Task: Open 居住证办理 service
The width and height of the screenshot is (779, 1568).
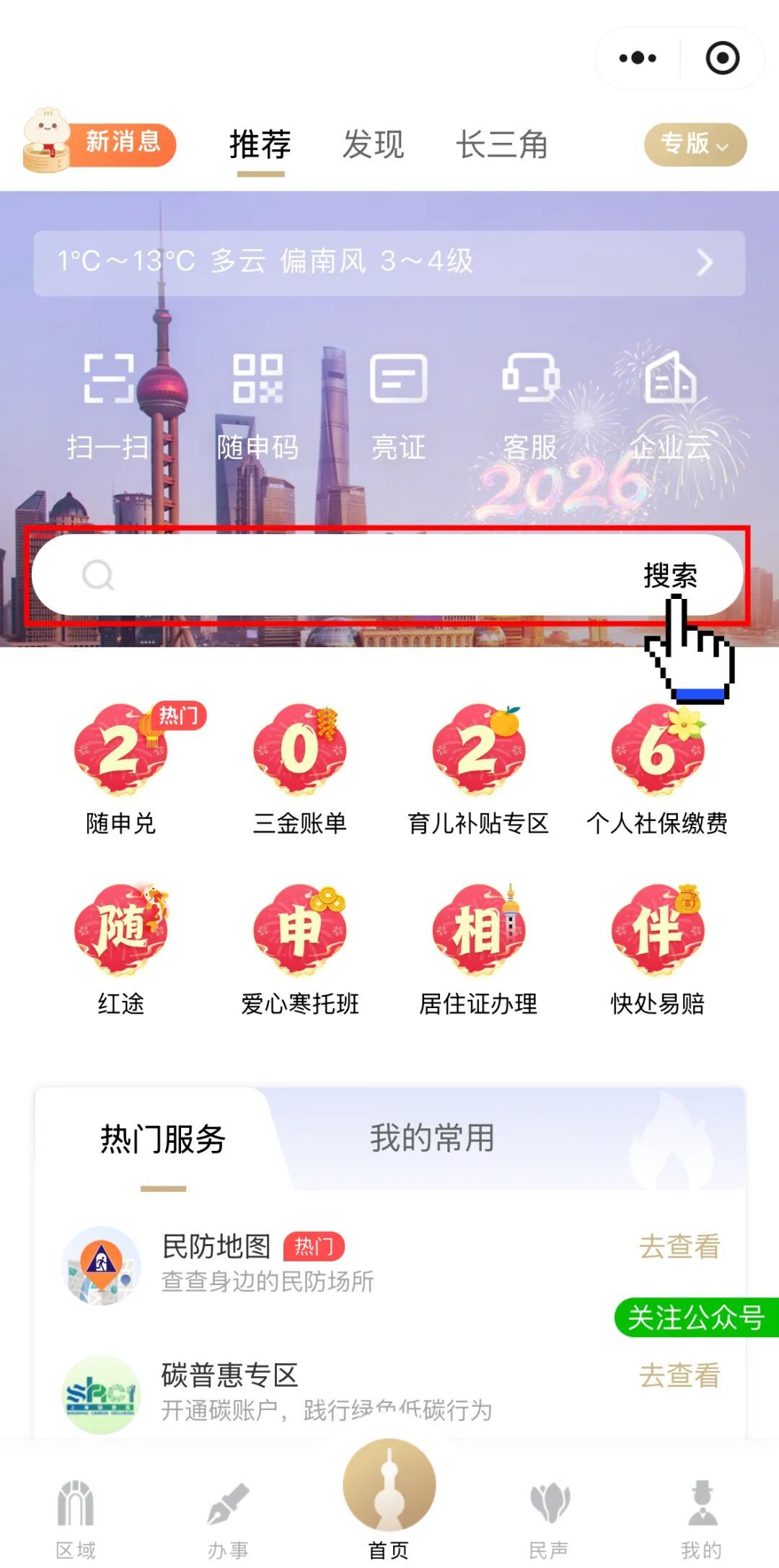Action: (x=478, y=949)
